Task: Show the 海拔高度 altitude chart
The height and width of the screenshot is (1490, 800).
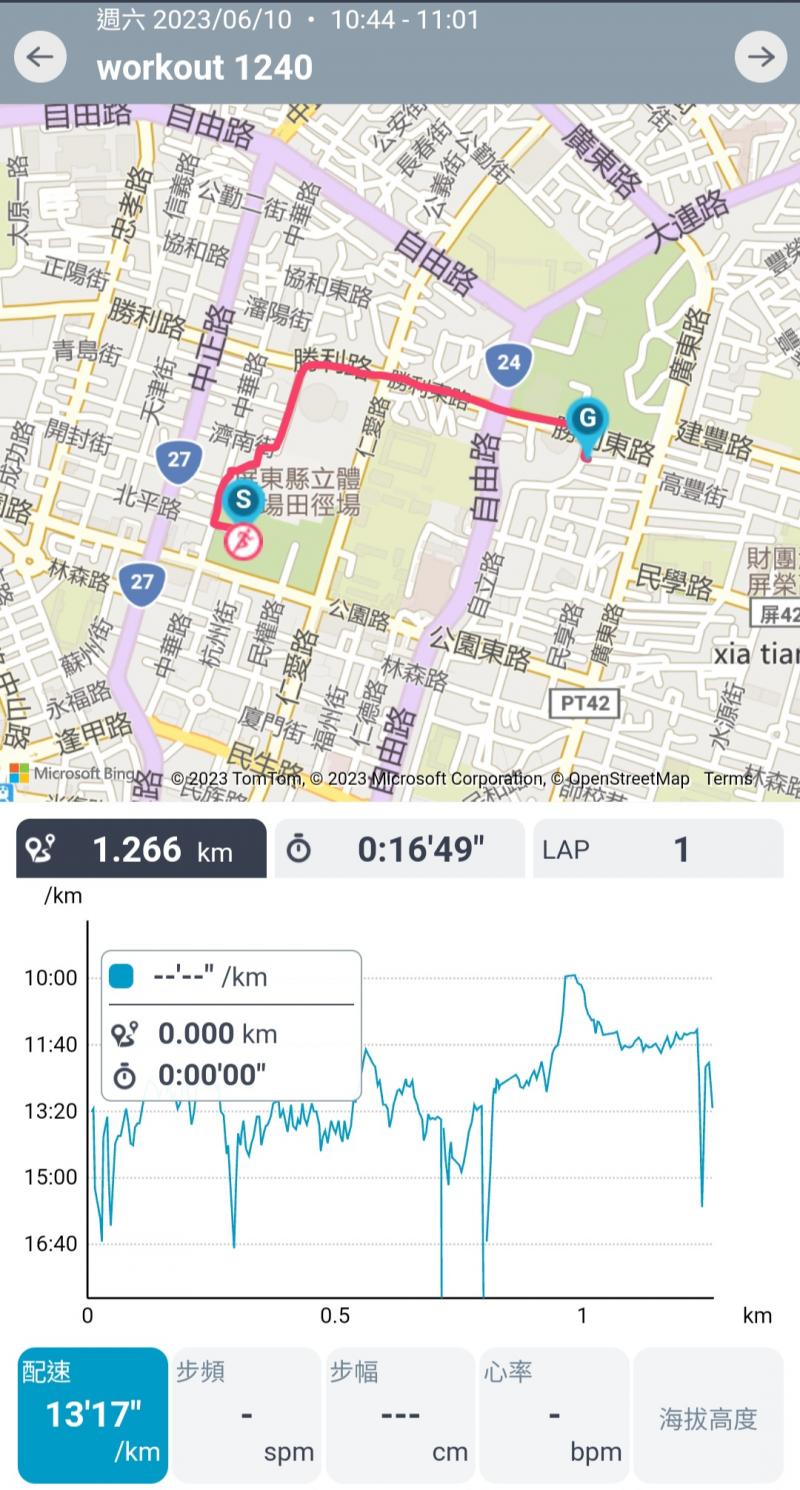Action: (x=708, y=1414)
